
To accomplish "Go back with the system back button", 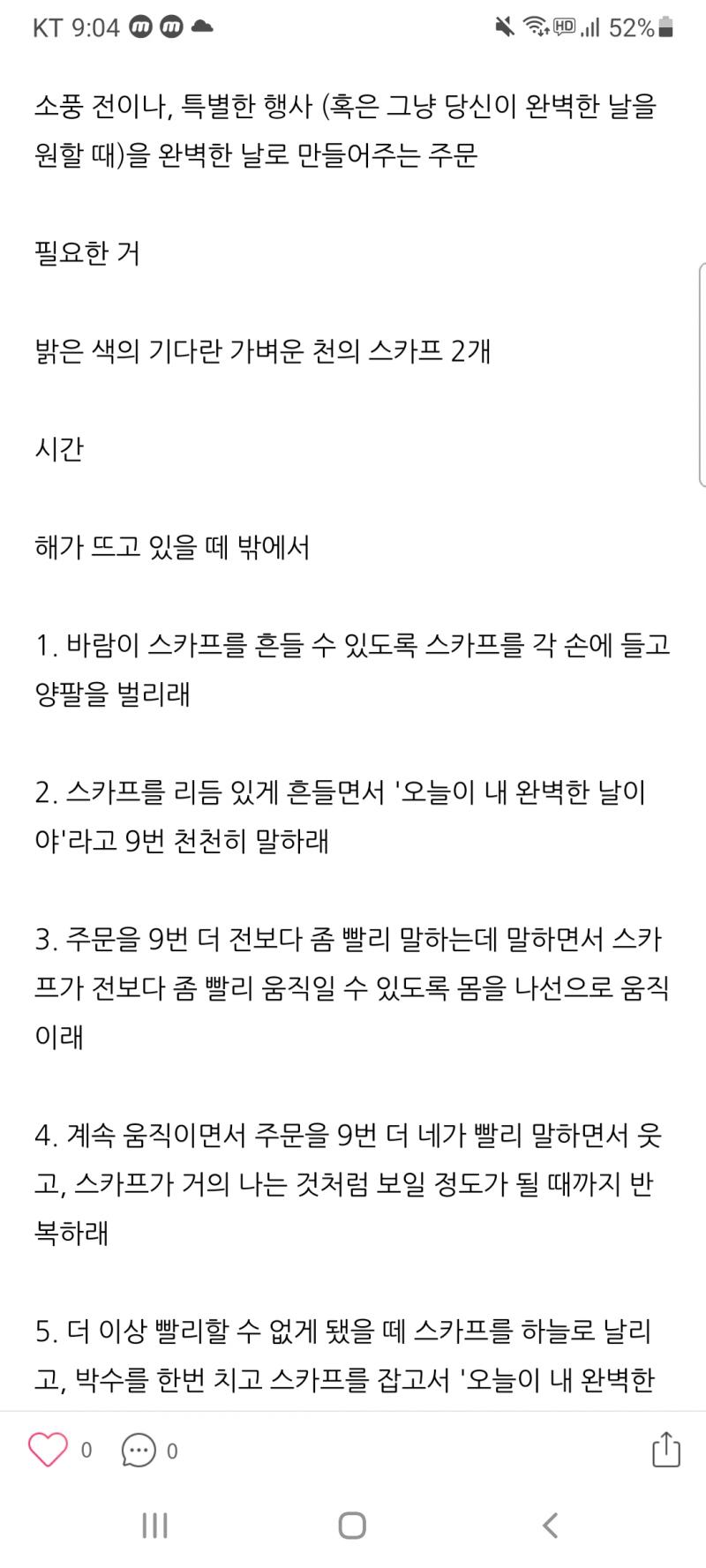I will pyautogui.click(x=550, y=1525).
